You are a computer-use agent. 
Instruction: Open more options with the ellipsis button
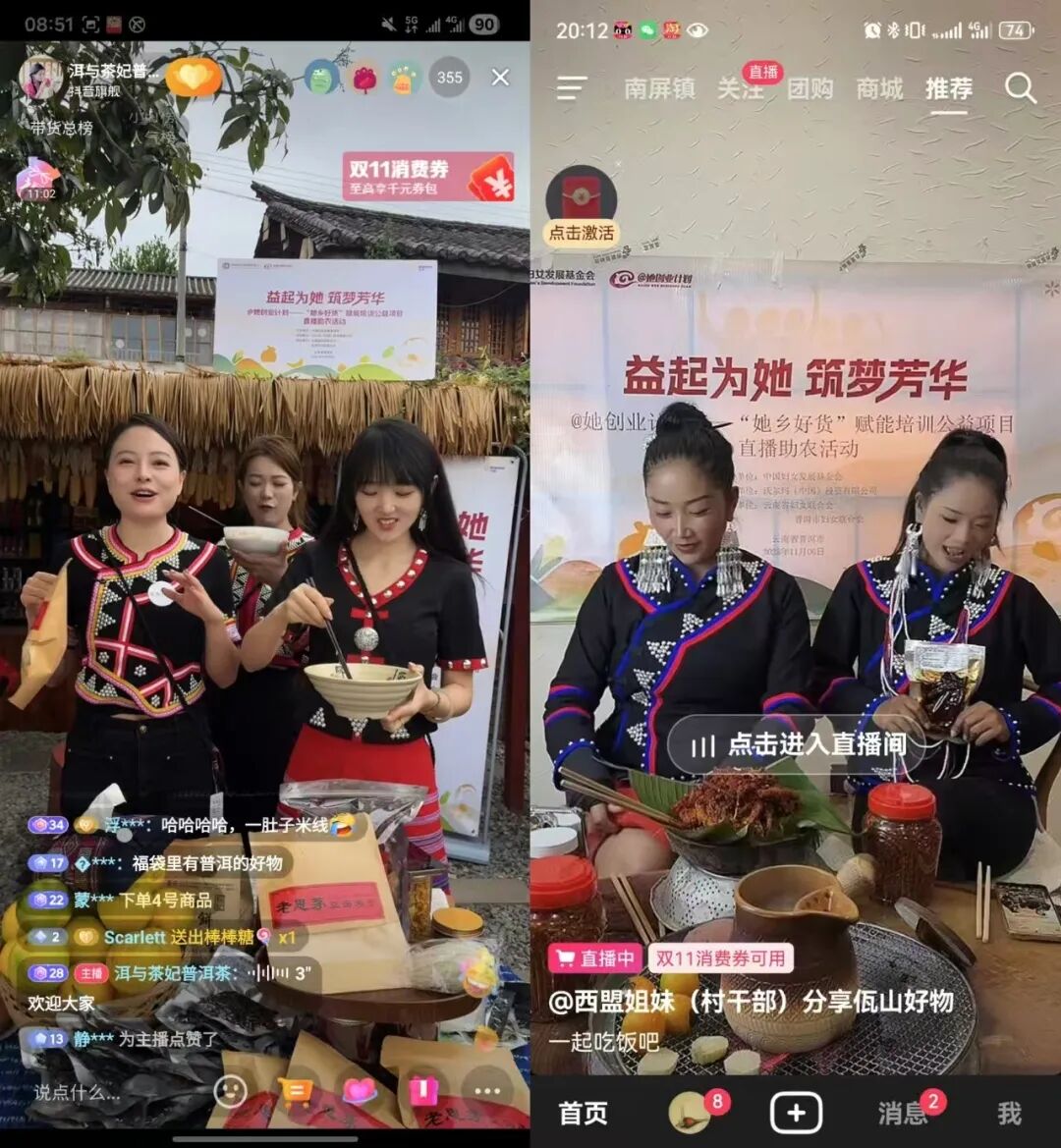click(x=487, y=1089)
